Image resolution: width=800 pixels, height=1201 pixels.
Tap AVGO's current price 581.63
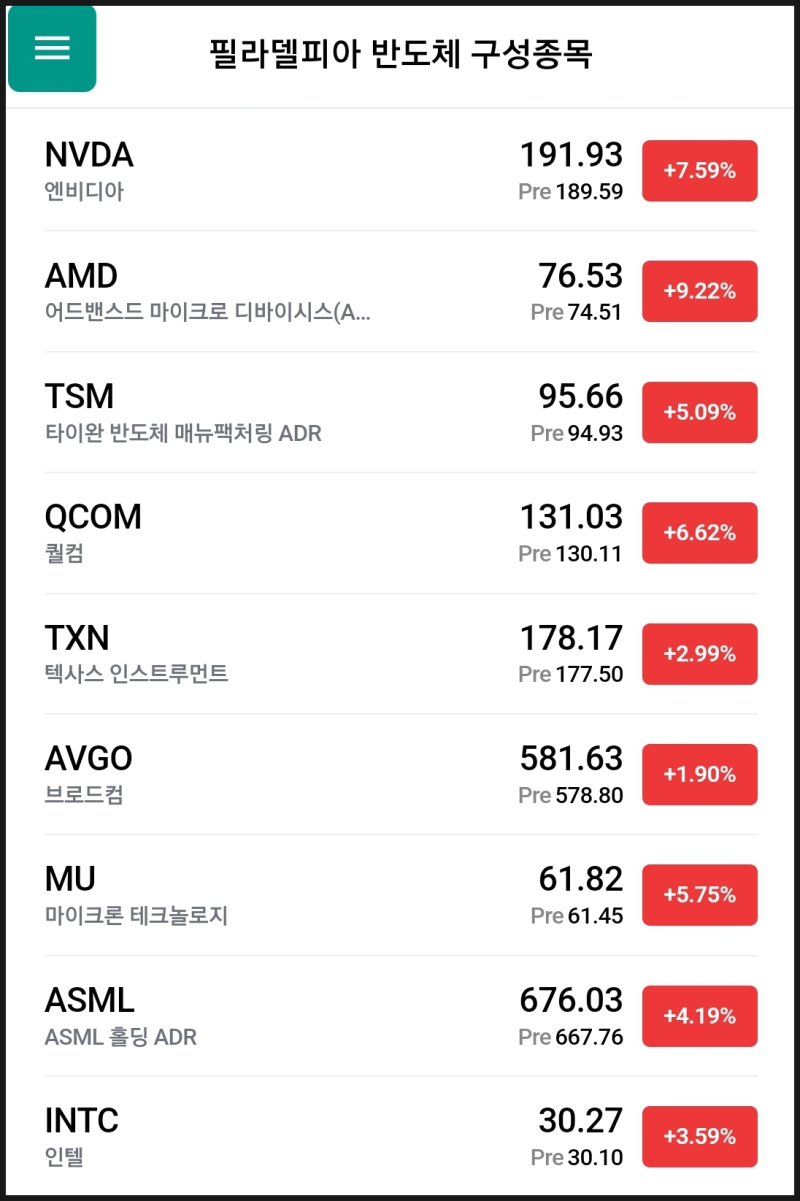click(x=572, y=758)
